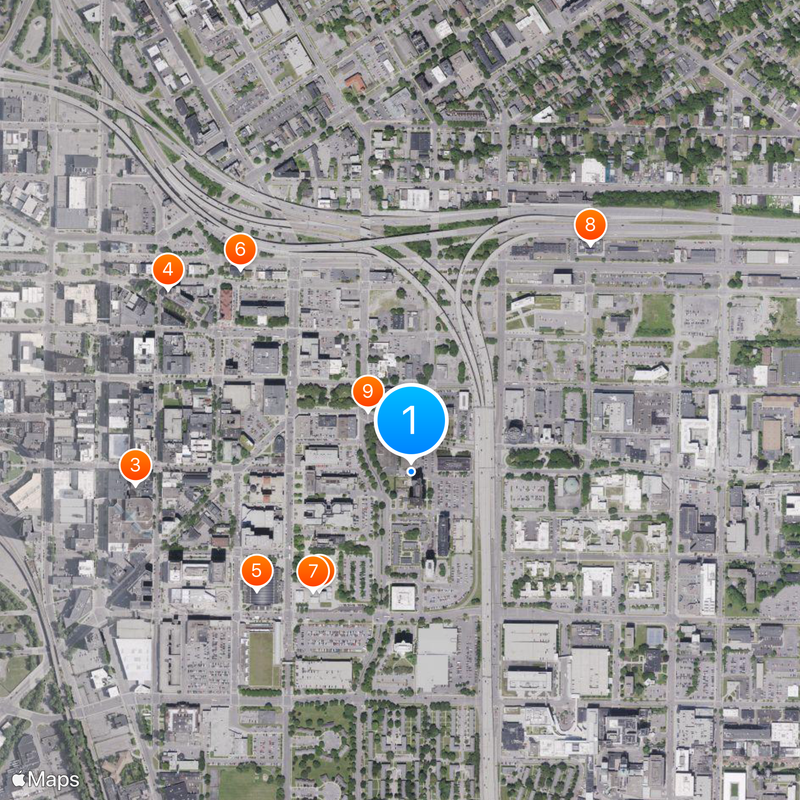The image size is (800, 800).
Task: Select map pin number 5
Action: [257, 571]
